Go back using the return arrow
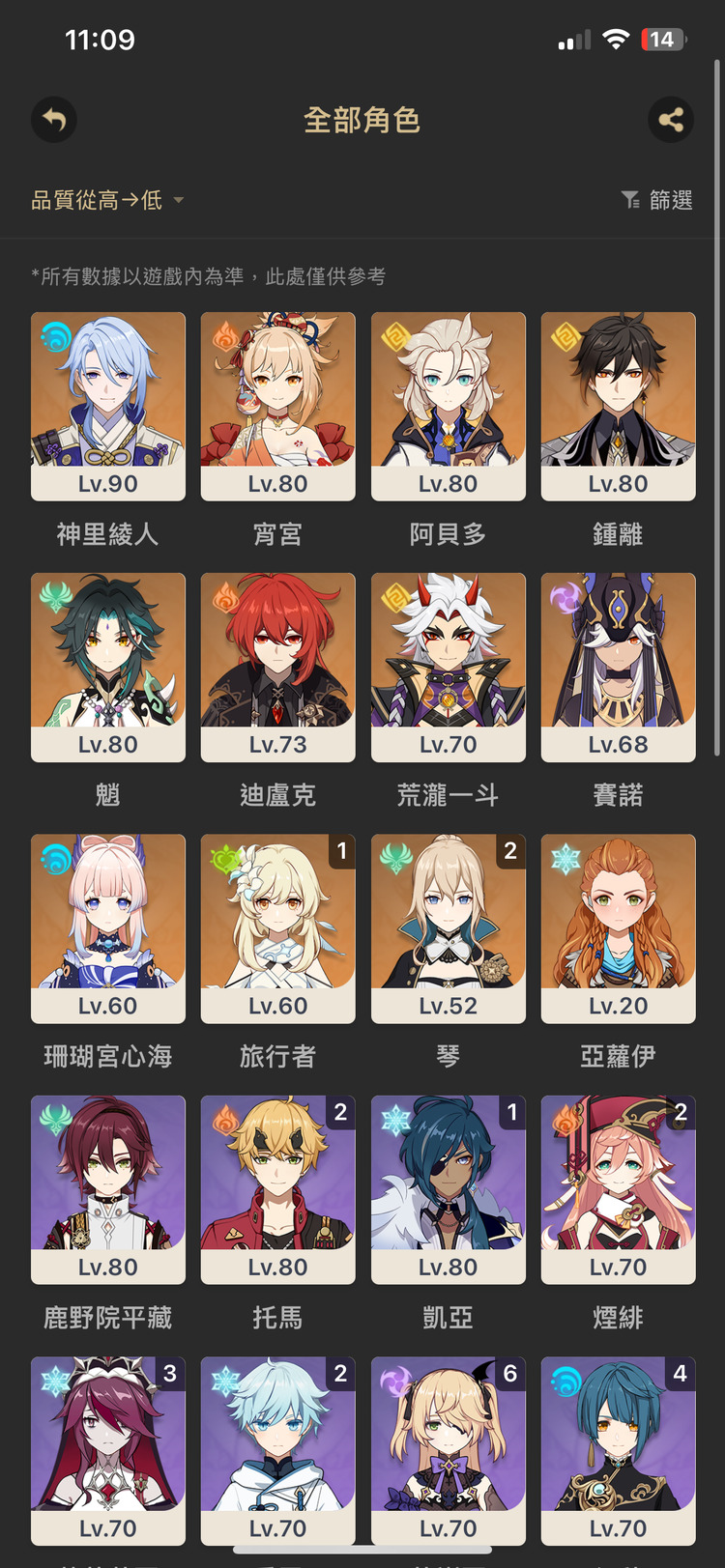 click(x=54, y=120)
